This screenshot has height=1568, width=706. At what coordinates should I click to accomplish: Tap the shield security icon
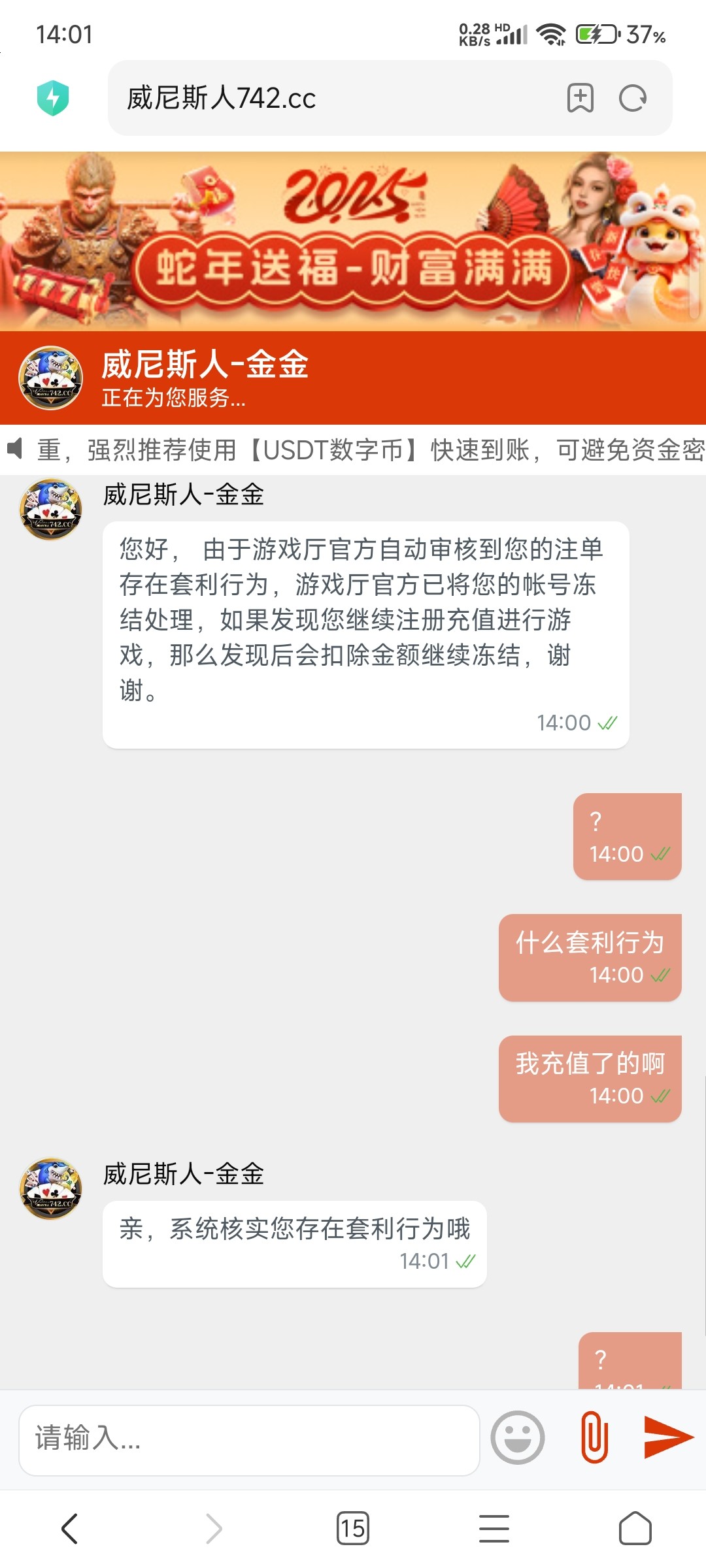point(53,98)
